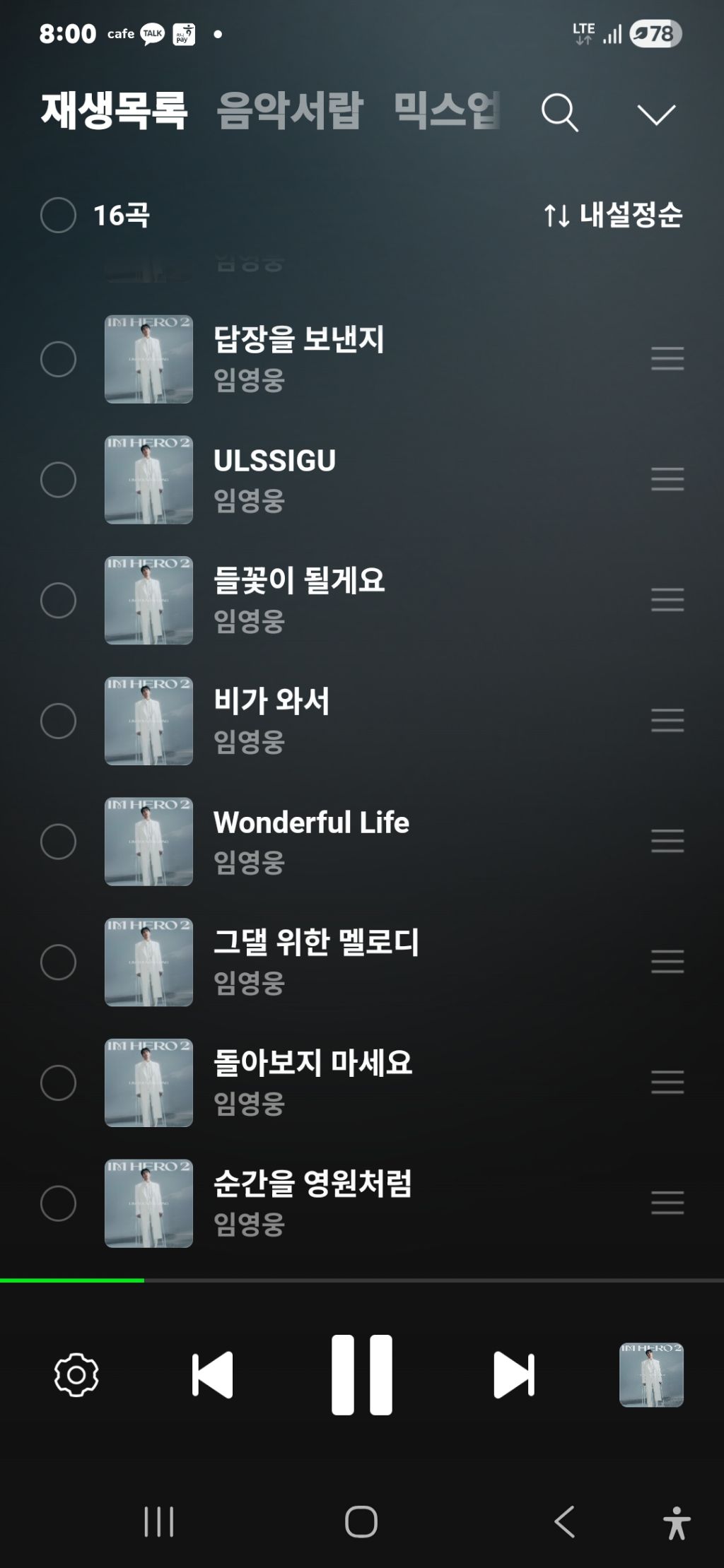Select the checkbox for ULSSIGU
The height and width of the screenshot is (1568, 724).
58,480
